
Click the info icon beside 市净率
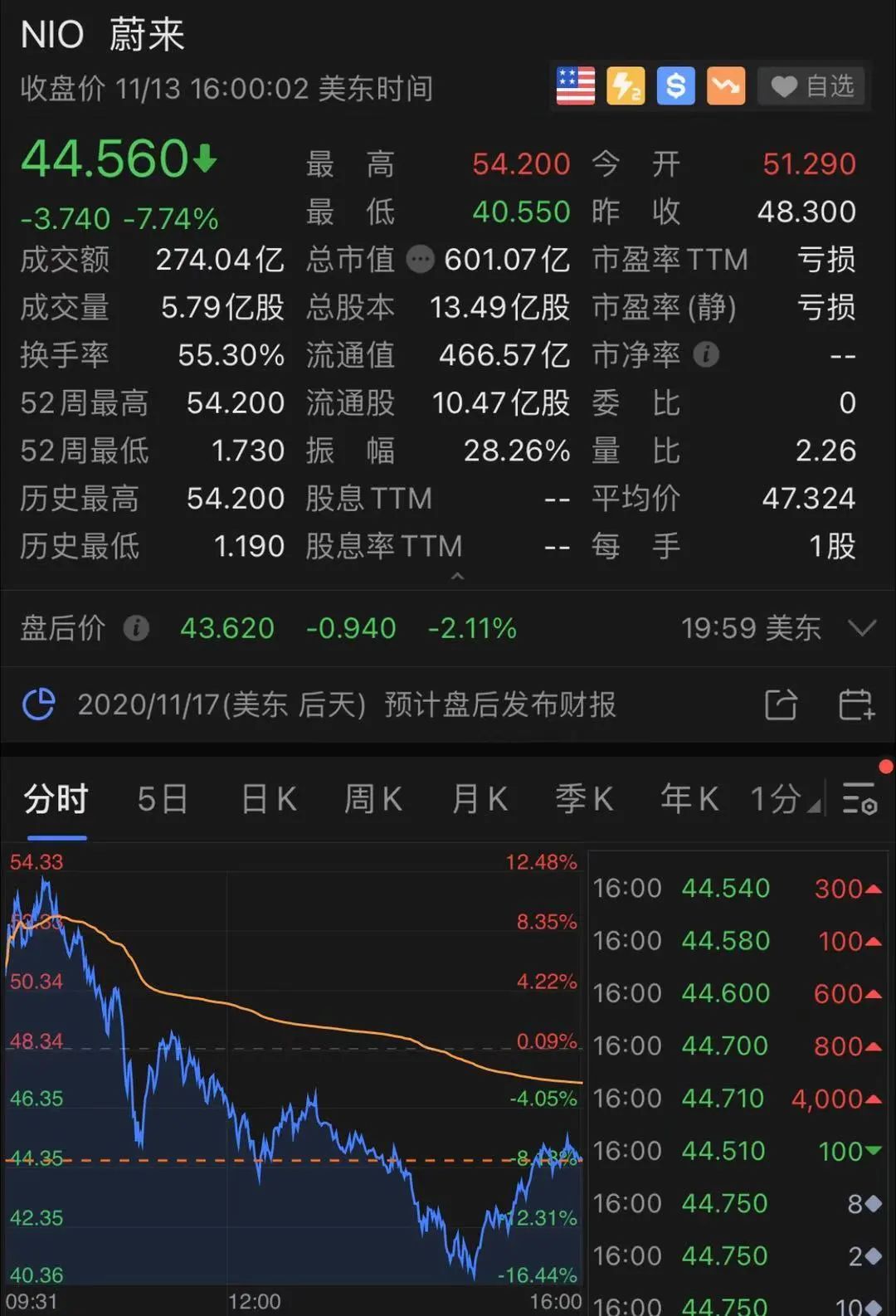pyautogui.click(x=706, y=355)
